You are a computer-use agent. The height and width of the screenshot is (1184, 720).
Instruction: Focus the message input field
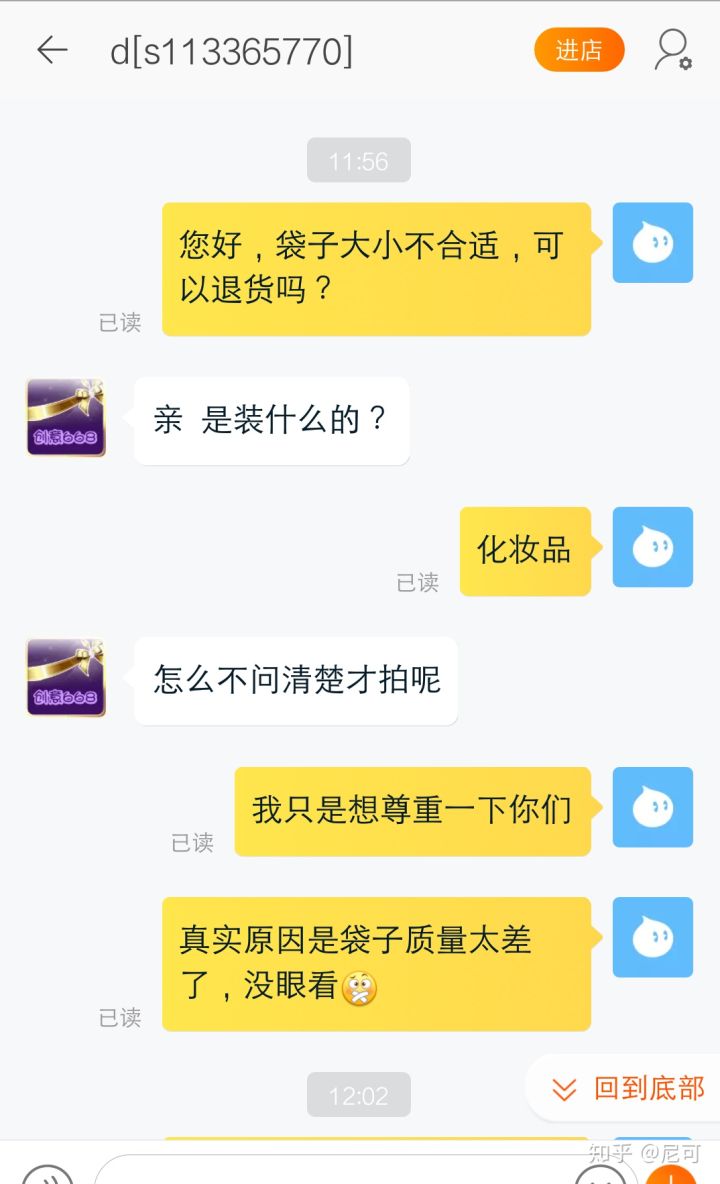coord(330,1172)
